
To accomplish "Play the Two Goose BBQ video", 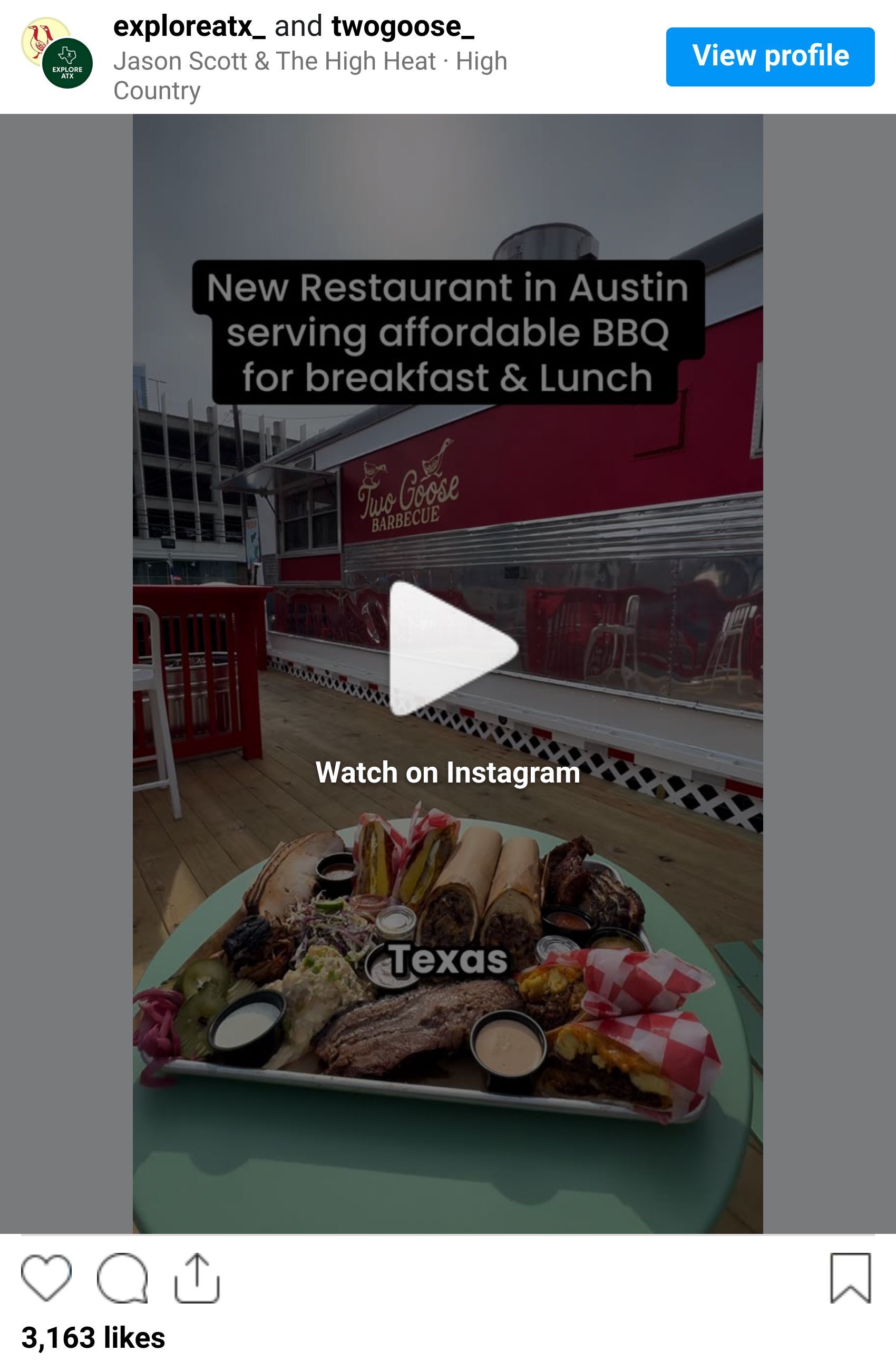I will [x=453, y=649].
